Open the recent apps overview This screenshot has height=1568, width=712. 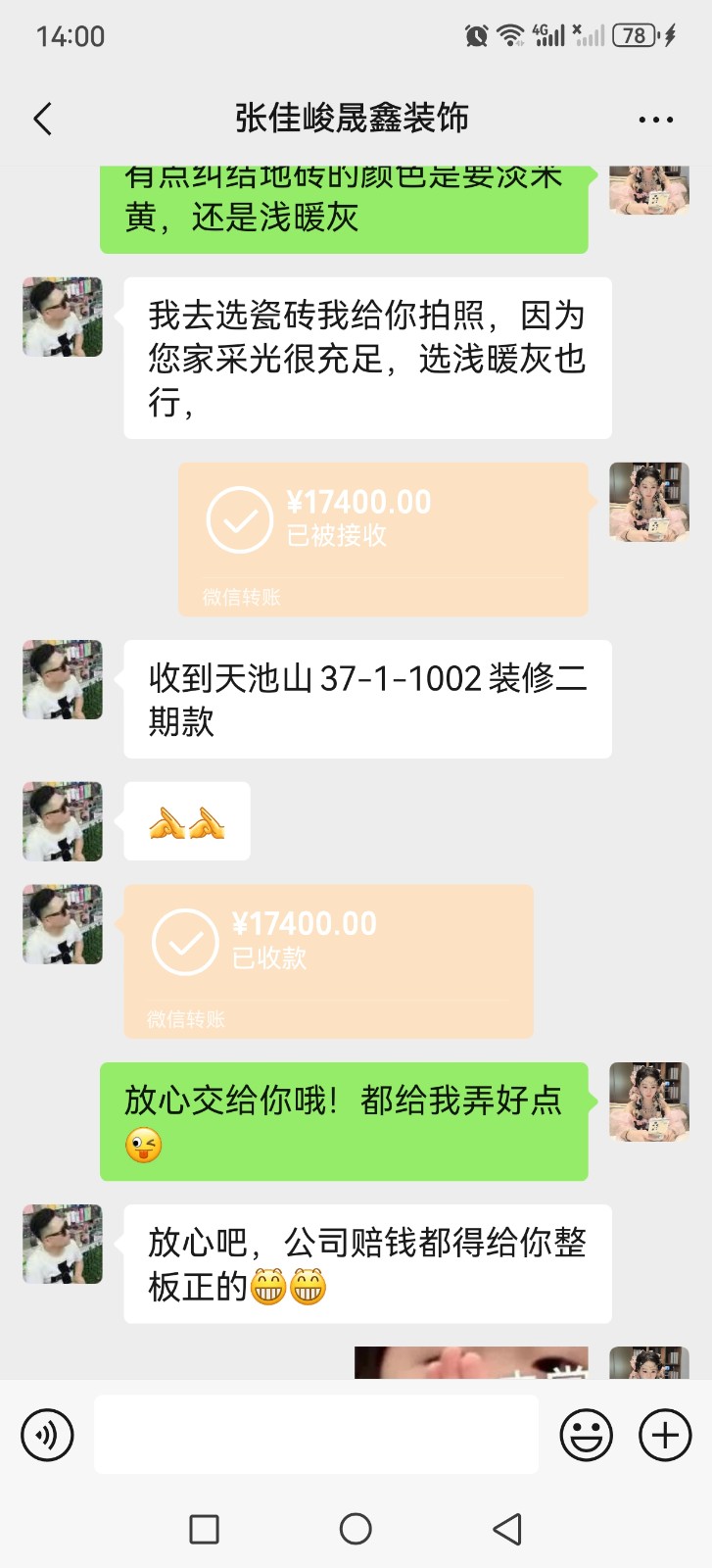(204, 1529)
